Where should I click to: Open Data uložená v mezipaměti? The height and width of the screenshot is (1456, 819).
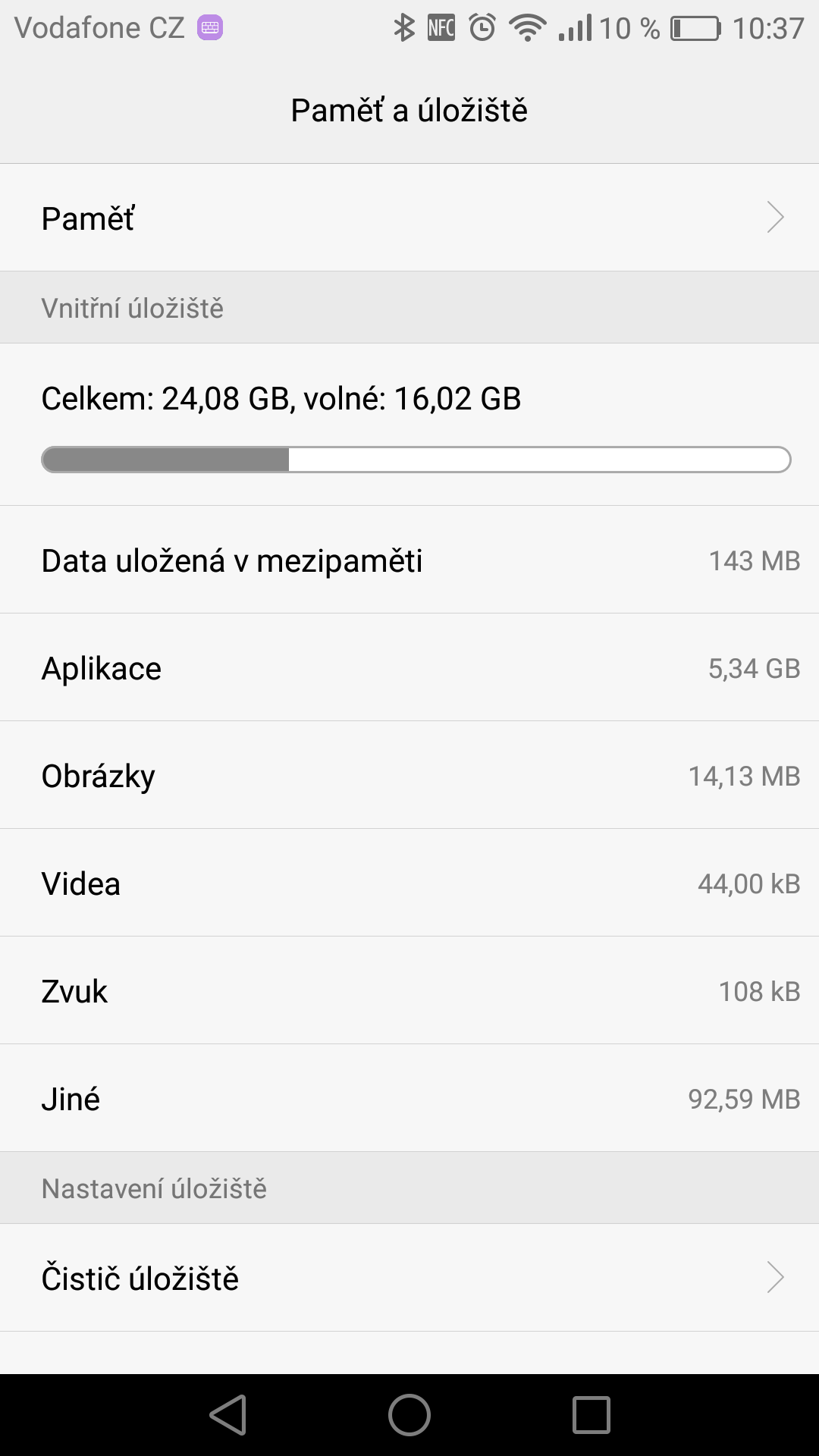point(409,560)
